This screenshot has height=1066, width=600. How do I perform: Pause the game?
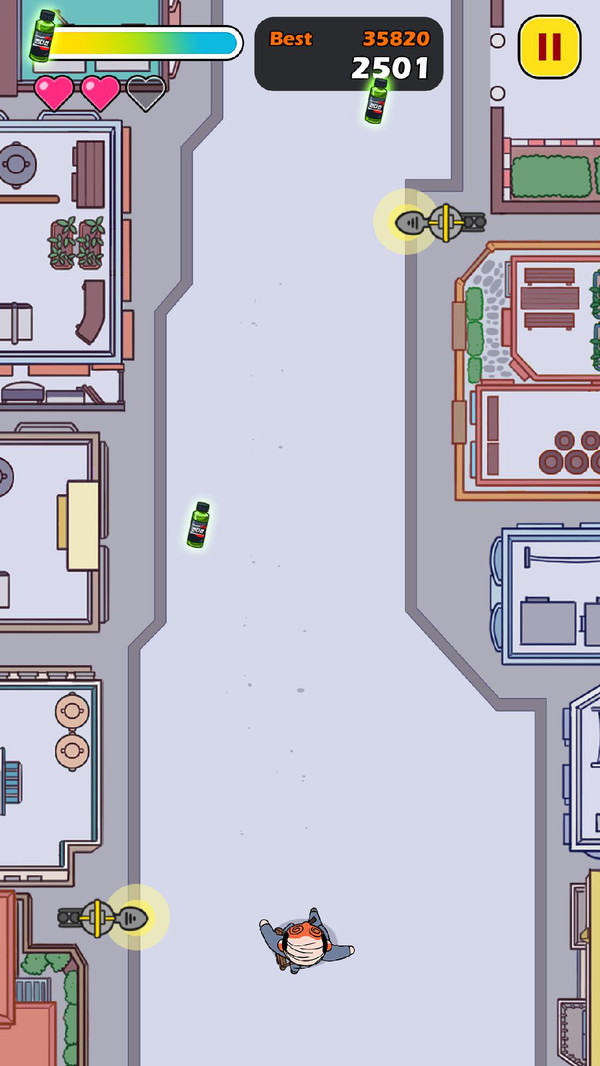[x=549, y=47]
